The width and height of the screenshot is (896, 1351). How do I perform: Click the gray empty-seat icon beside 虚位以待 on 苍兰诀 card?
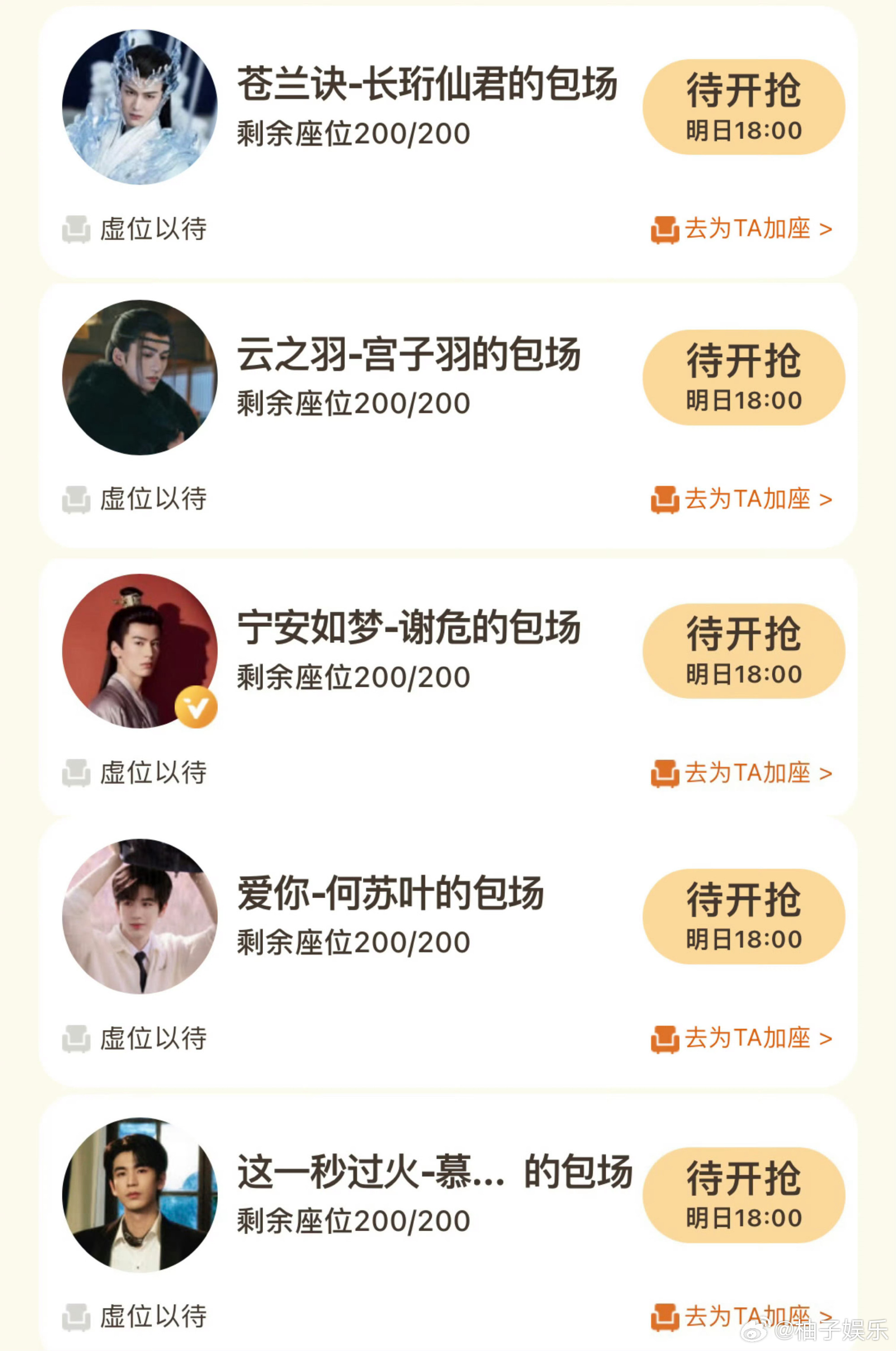click(76, 229)
